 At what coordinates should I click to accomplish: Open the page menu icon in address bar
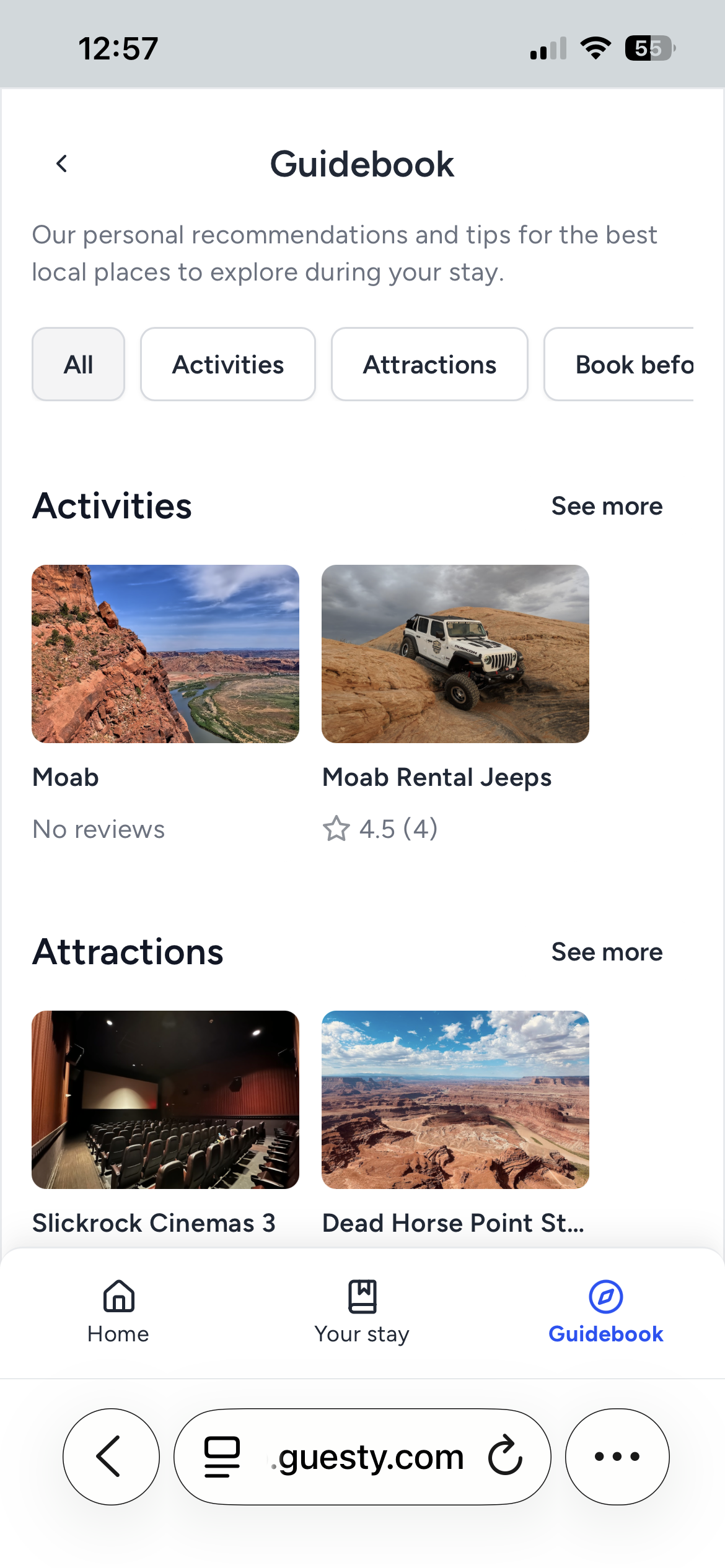[x=222, y=1457]
